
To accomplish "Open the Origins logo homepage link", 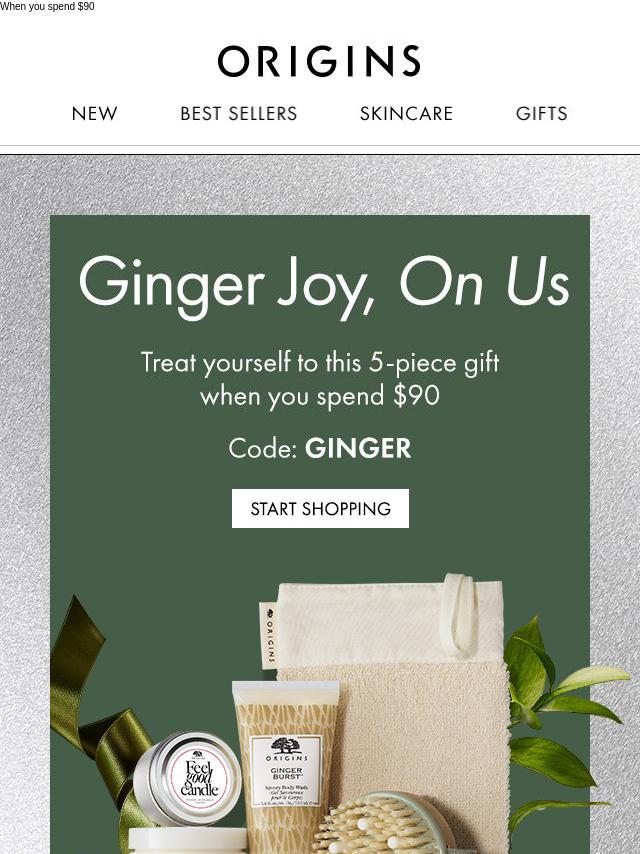I will 319,61.
